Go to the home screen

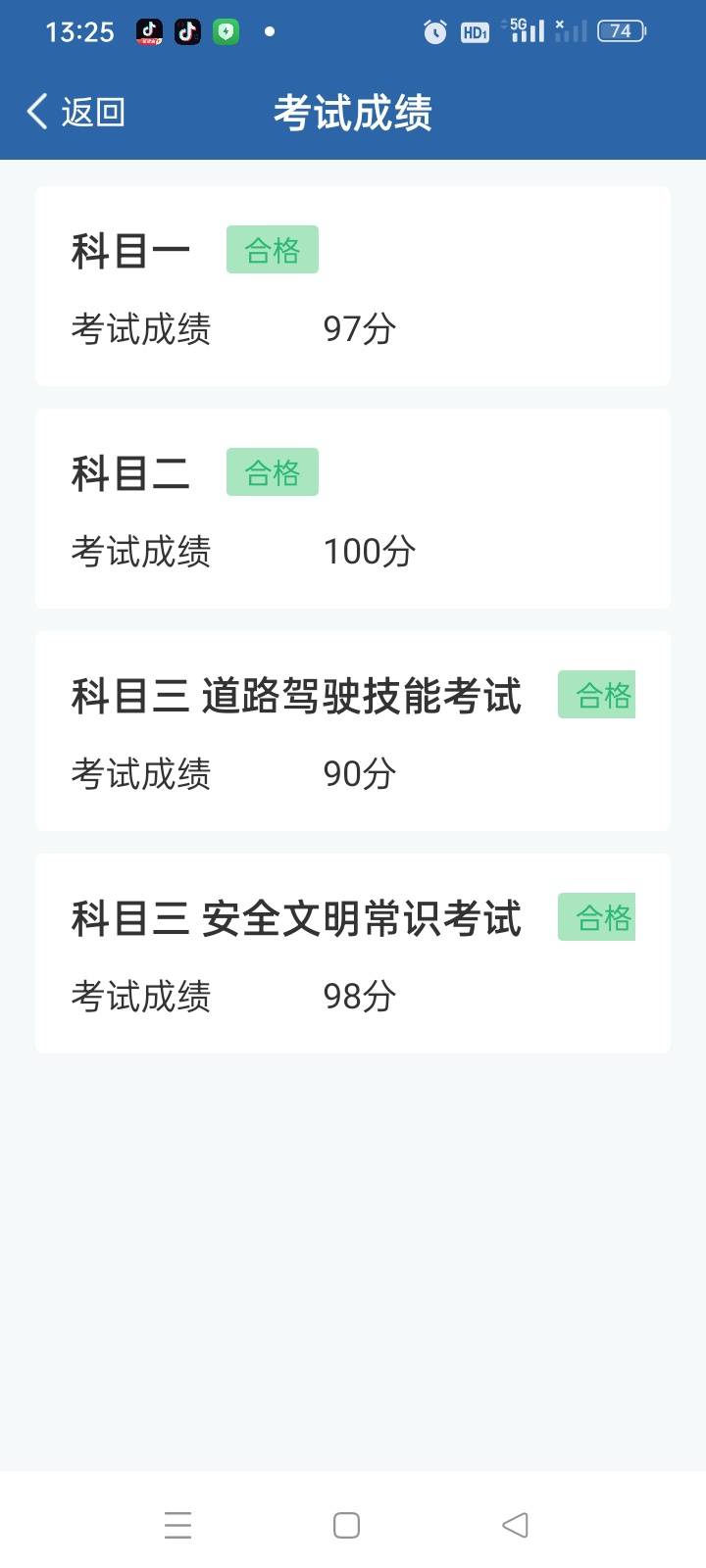346,1525
